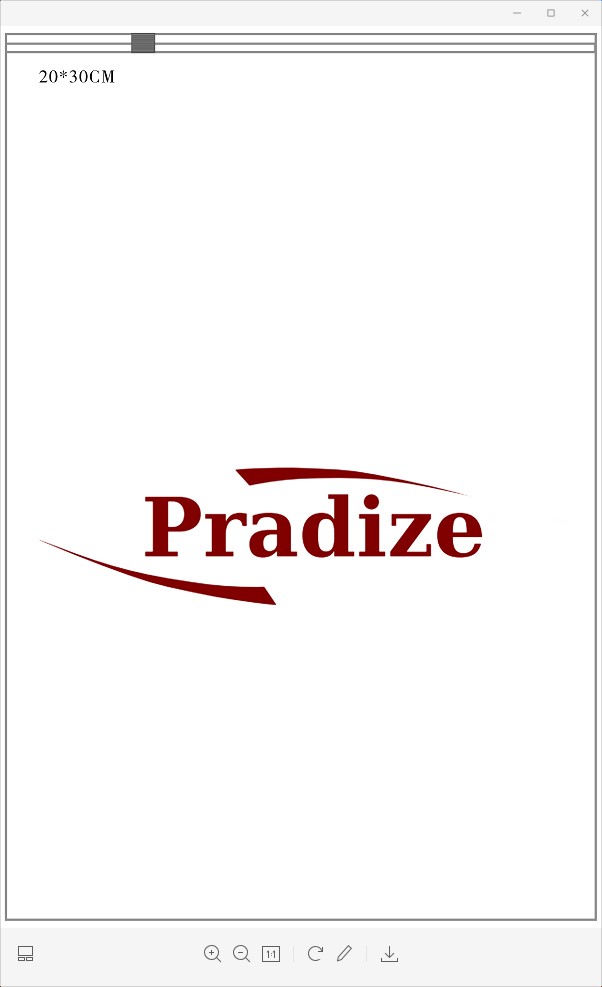This screenshot has width=602, height=987.
Task: Zoom out of the image
Action: pos(241,954)
